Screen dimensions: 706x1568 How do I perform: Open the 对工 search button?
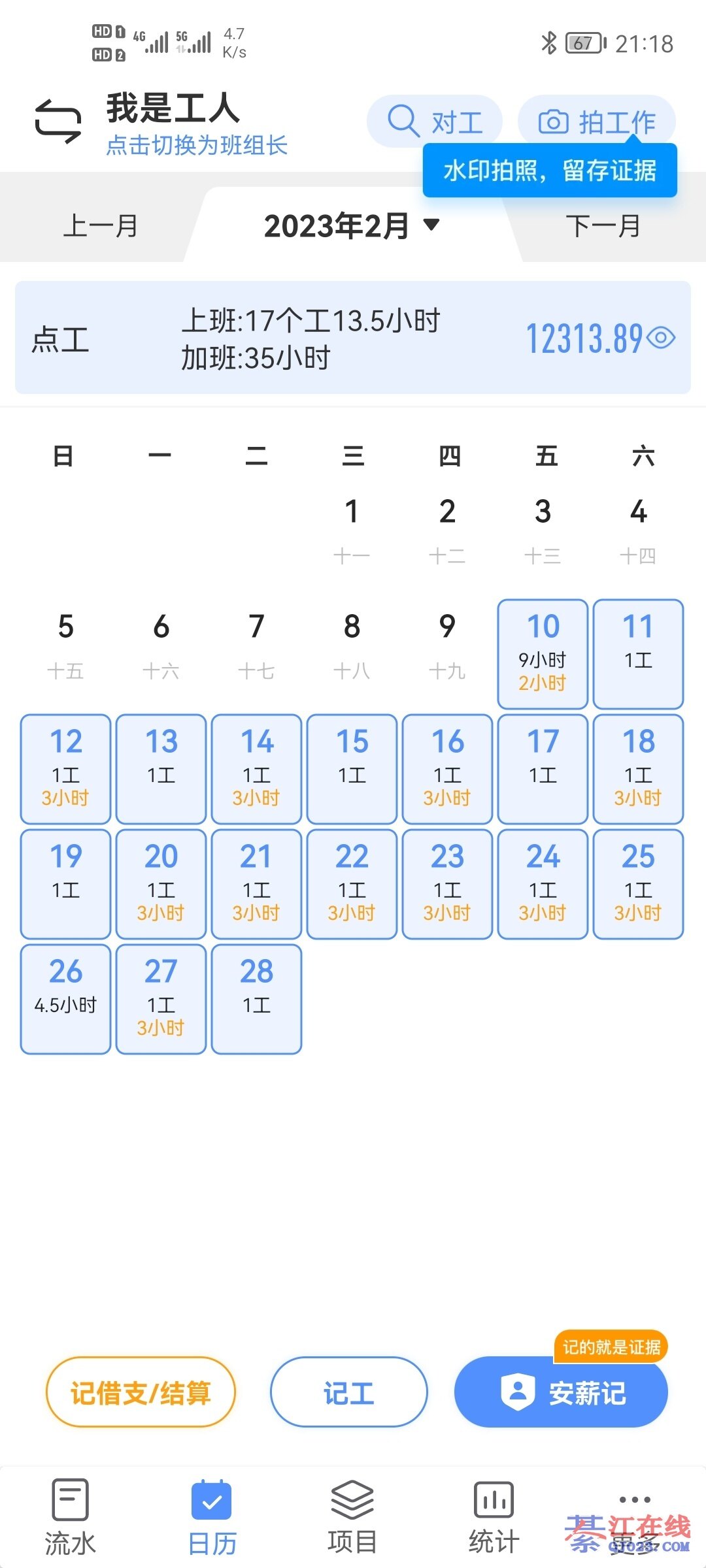coord(435,122)
